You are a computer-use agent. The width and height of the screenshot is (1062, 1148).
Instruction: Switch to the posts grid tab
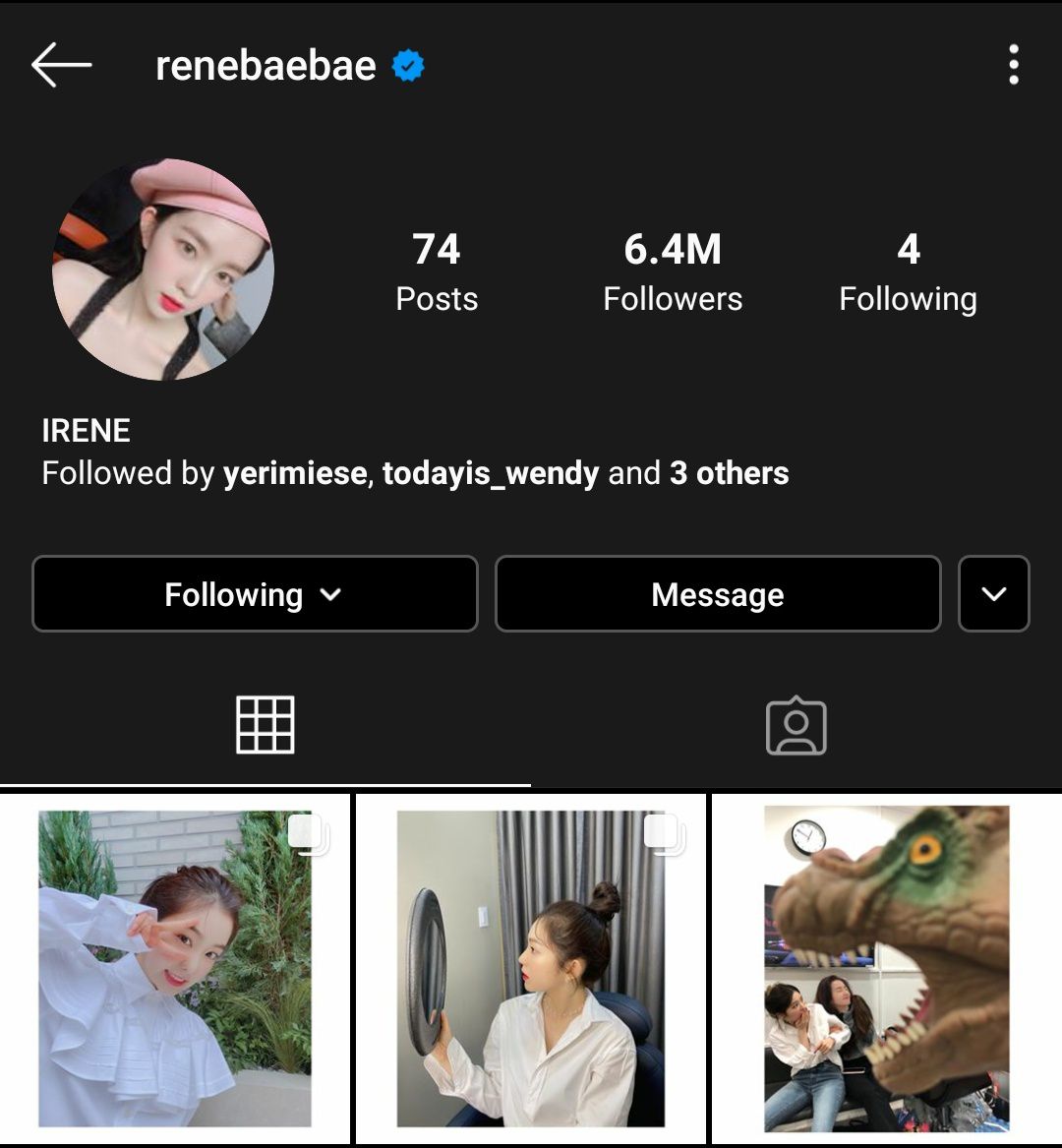(x=265, y=726)
